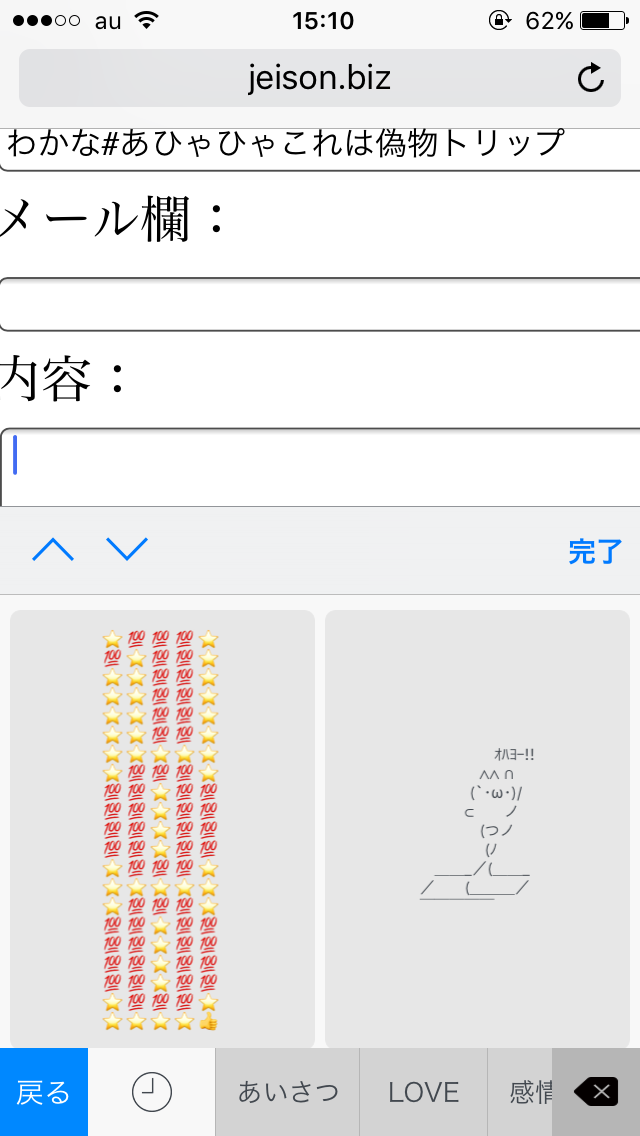Jump to next field with down arrow

[x=127, y=549]
